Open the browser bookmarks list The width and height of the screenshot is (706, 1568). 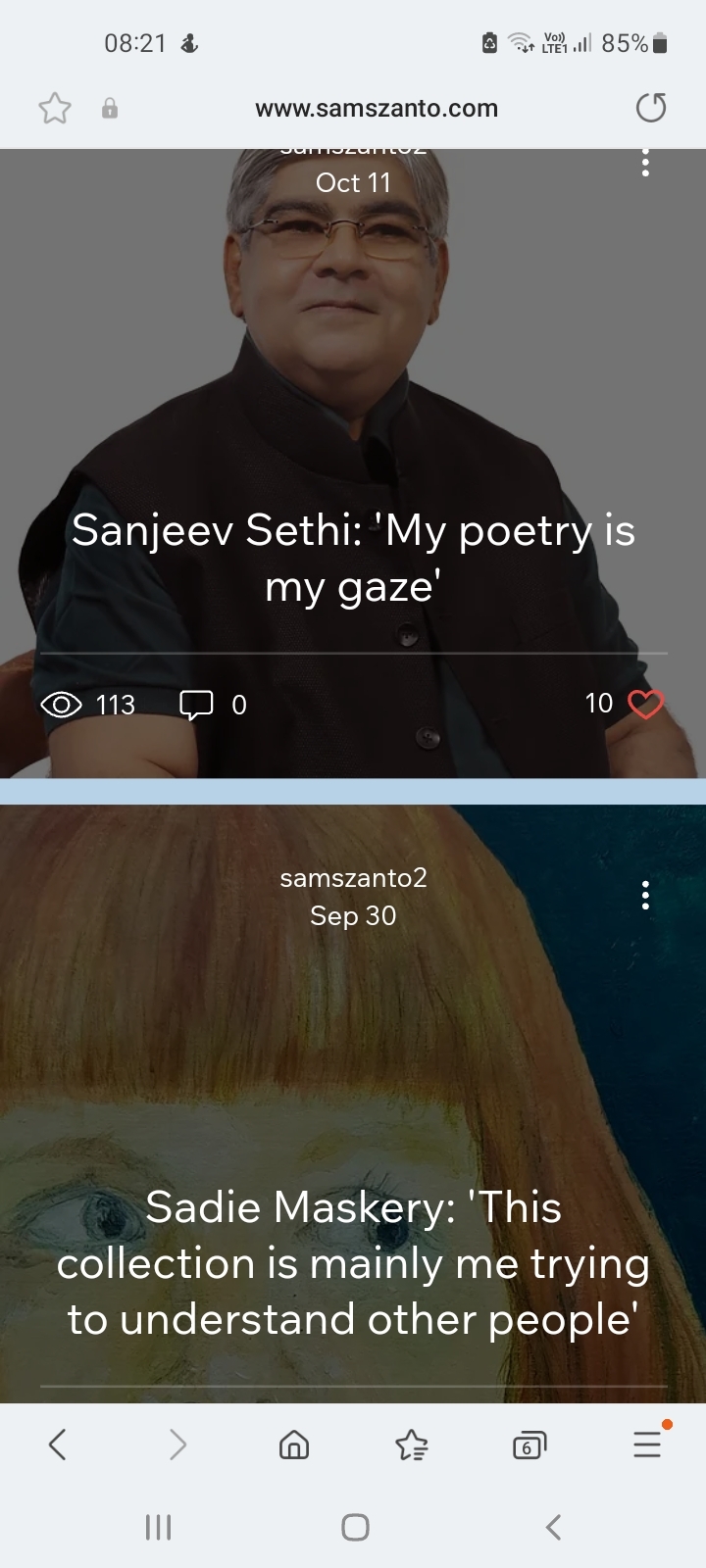click(x=411, y=1445)
